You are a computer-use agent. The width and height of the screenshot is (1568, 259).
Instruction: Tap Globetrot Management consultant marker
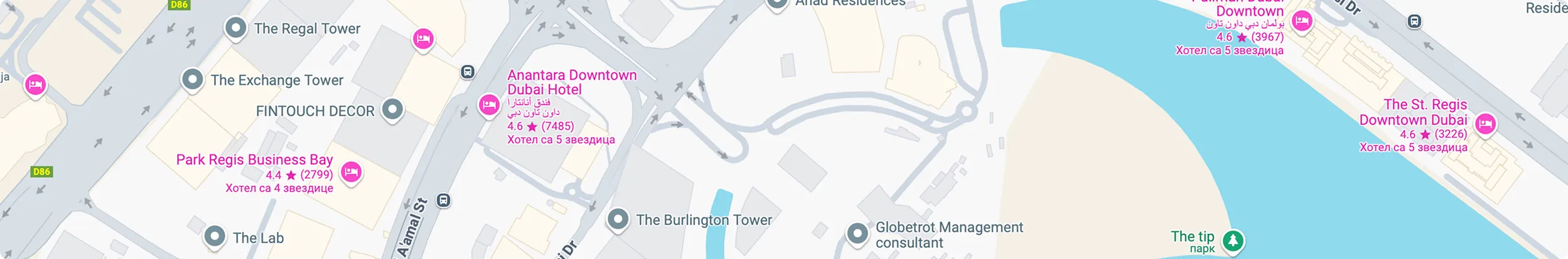point(857,233)
